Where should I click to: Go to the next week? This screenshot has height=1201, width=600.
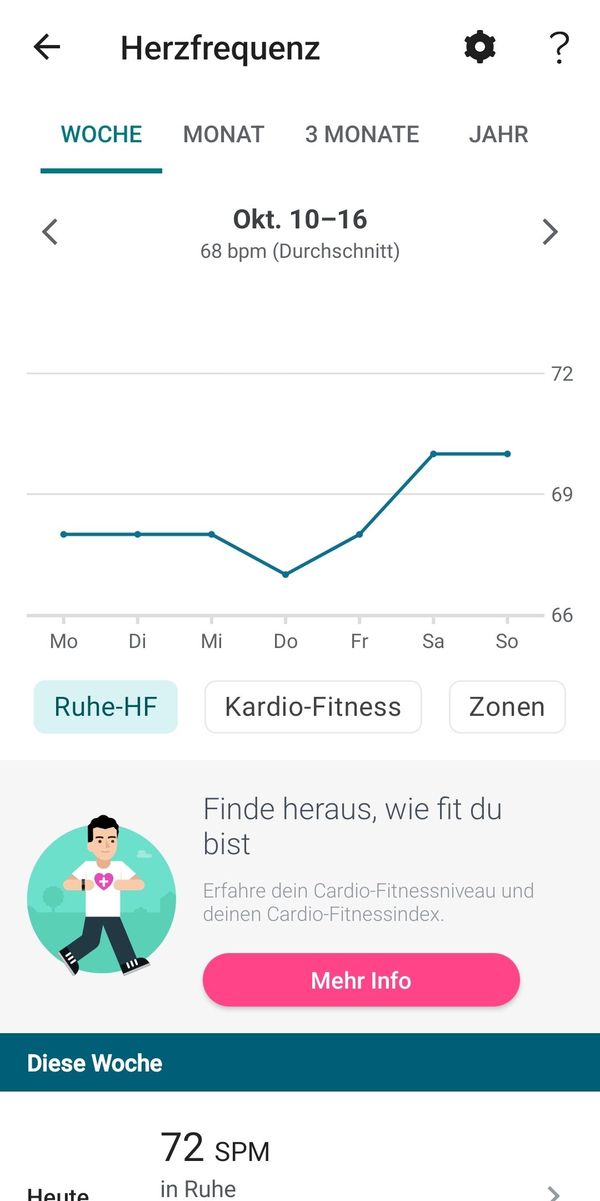(550, 232)
